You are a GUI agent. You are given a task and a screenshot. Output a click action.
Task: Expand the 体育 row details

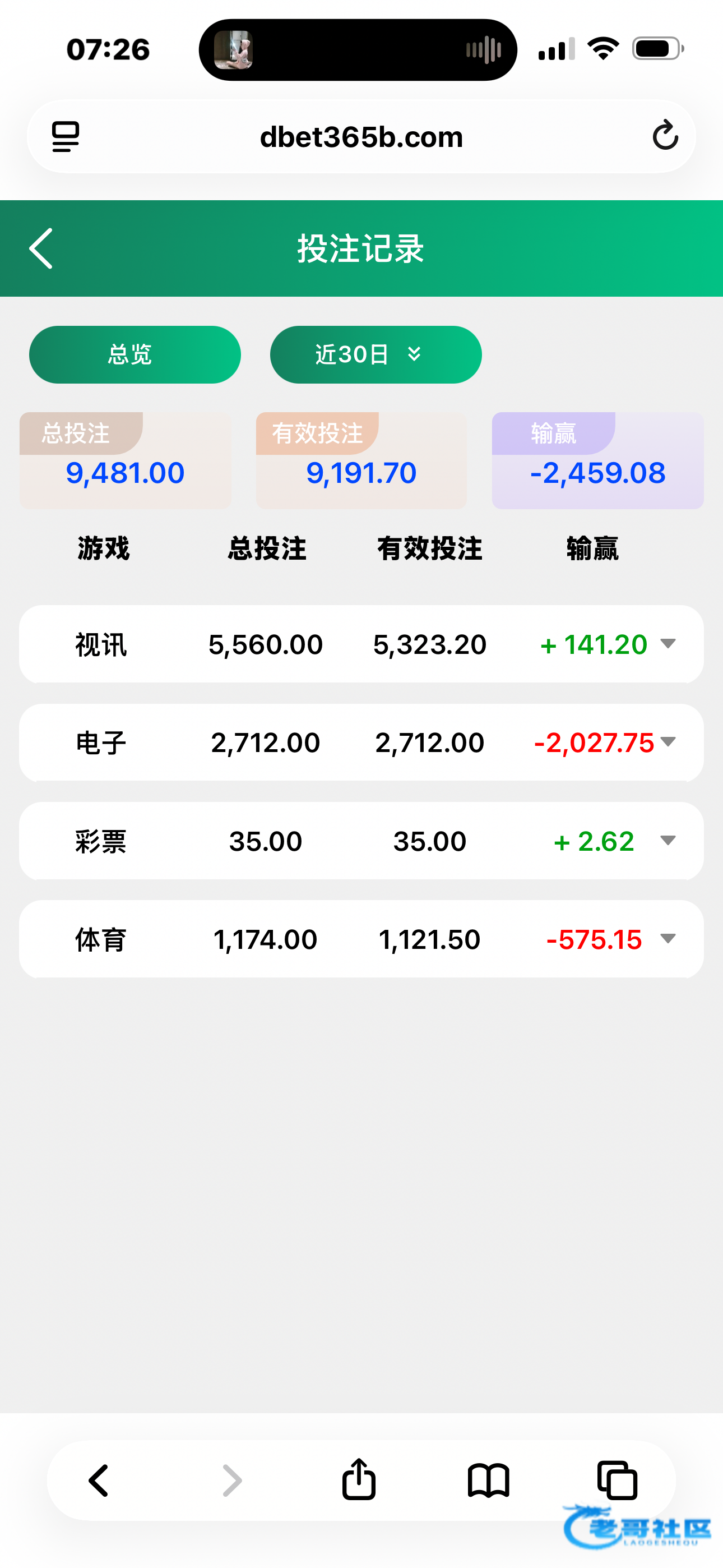(x=668, y=938)
